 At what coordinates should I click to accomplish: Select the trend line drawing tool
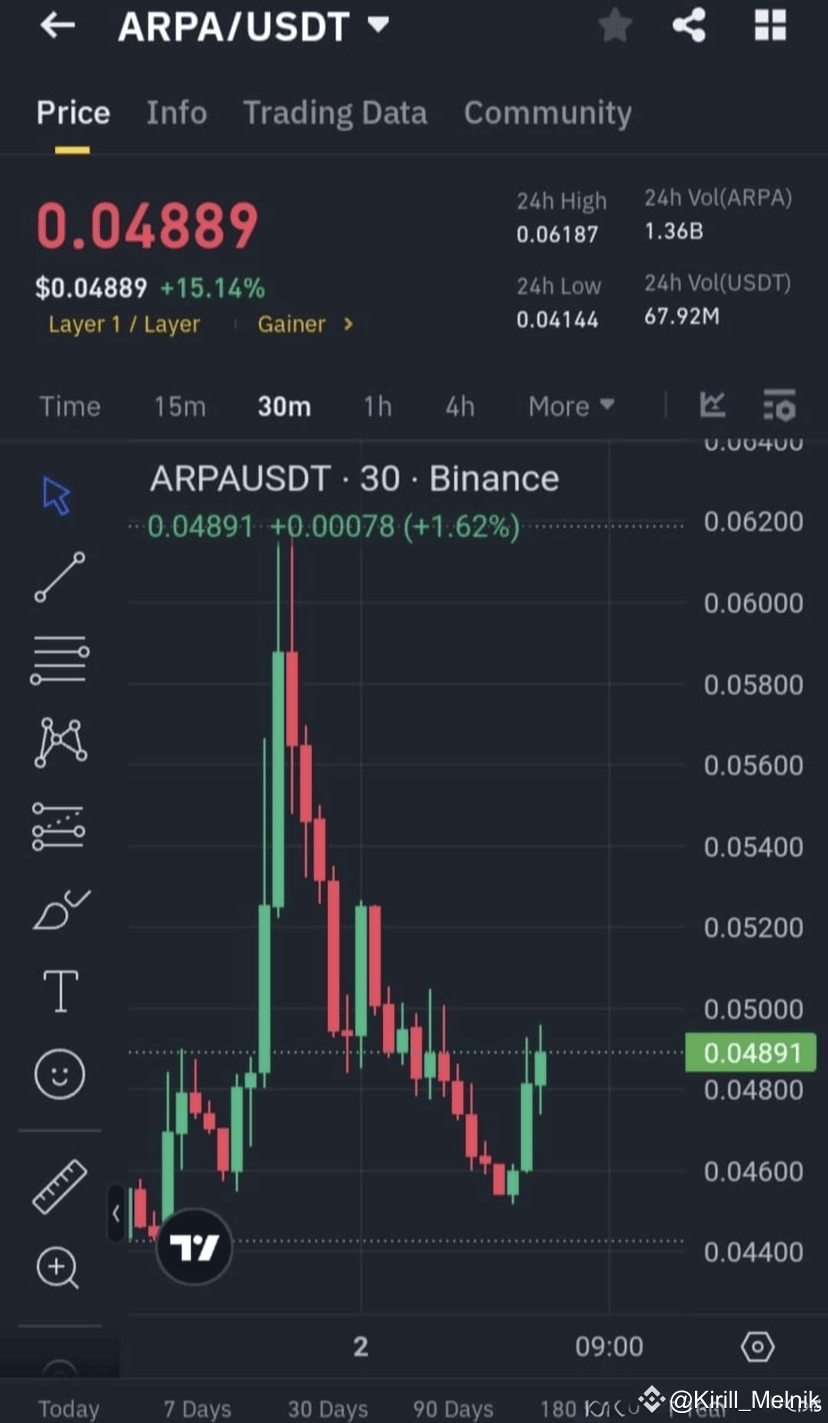click(58, 577)
